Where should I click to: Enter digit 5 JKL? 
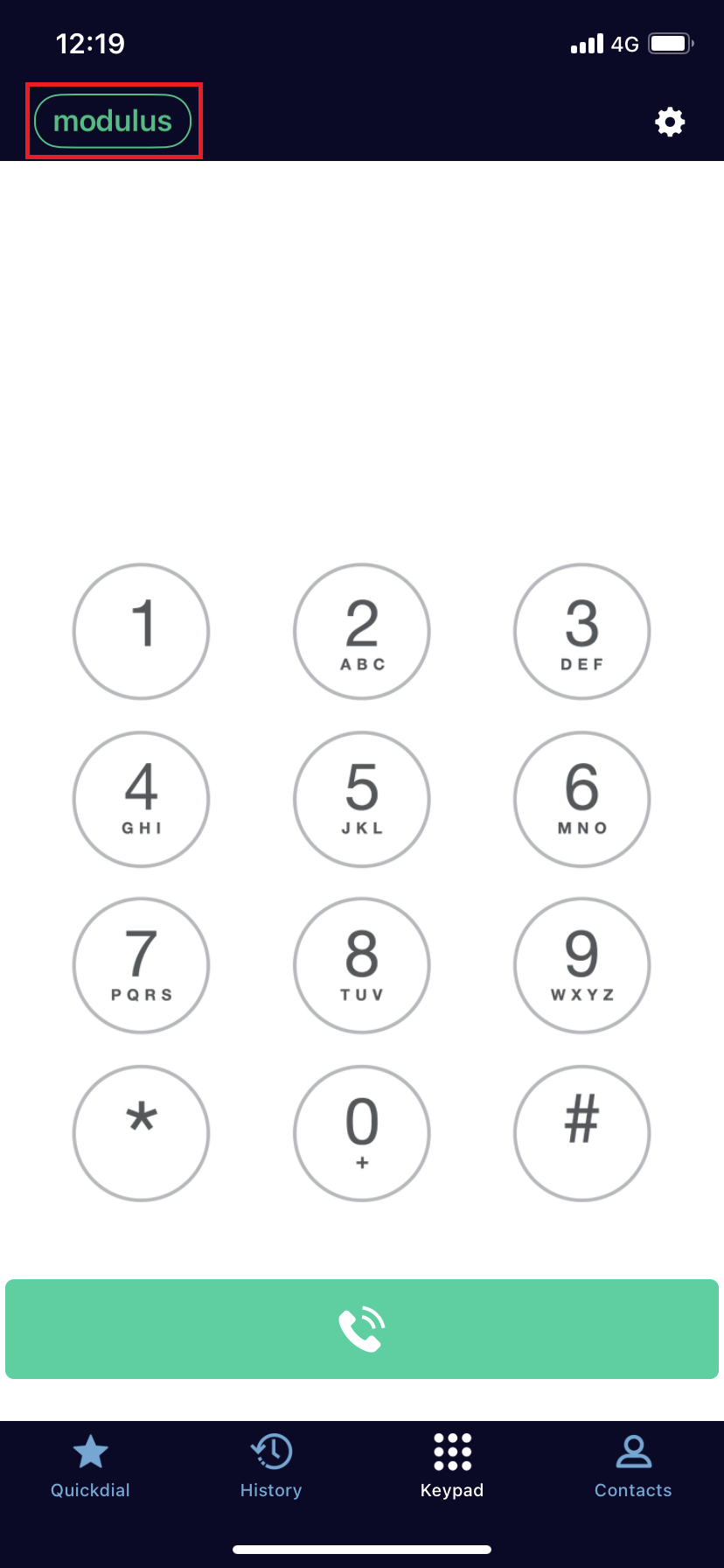coord(362,799)
